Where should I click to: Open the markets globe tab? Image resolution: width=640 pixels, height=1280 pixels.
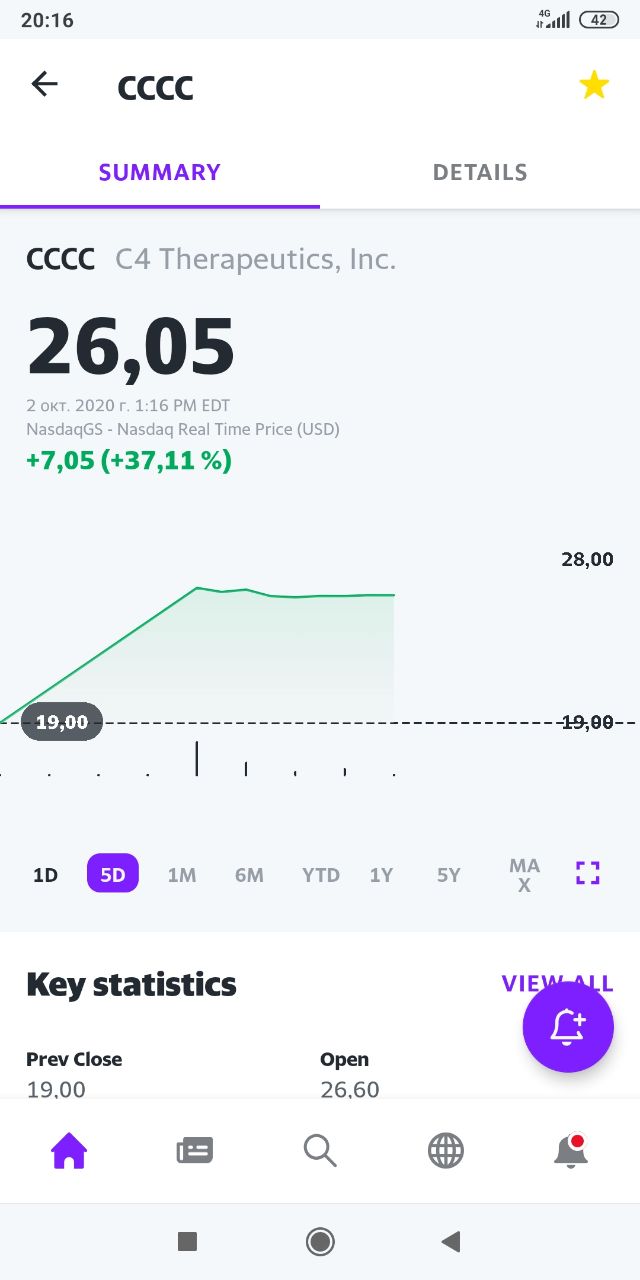tap(446, 1152)
